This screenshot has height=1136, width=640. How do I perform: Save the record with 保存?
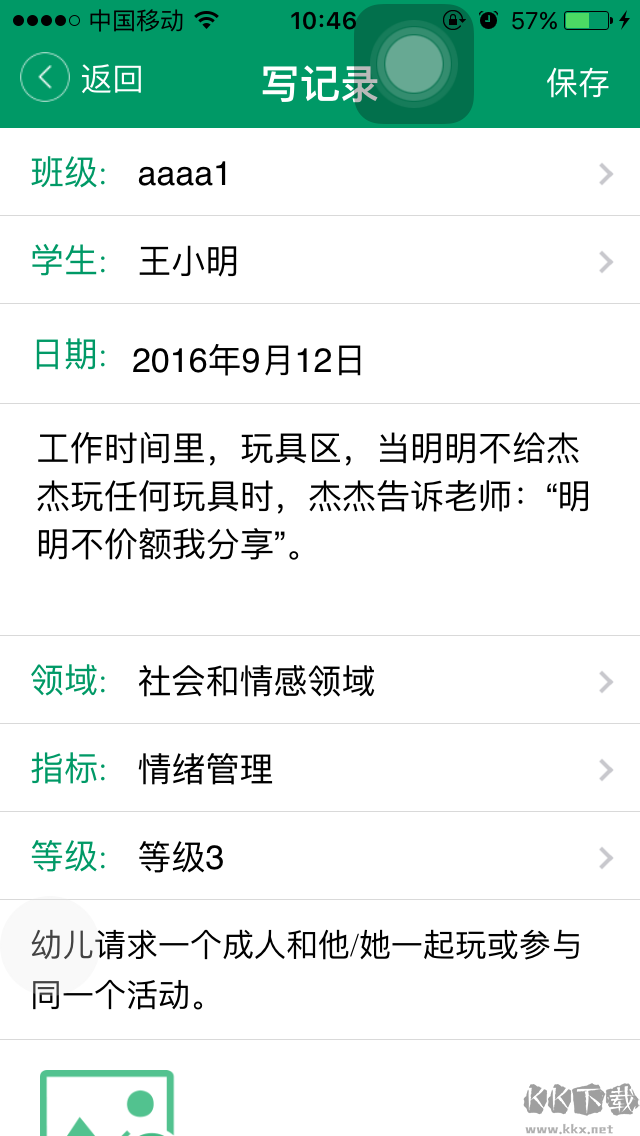coord(577,82)
